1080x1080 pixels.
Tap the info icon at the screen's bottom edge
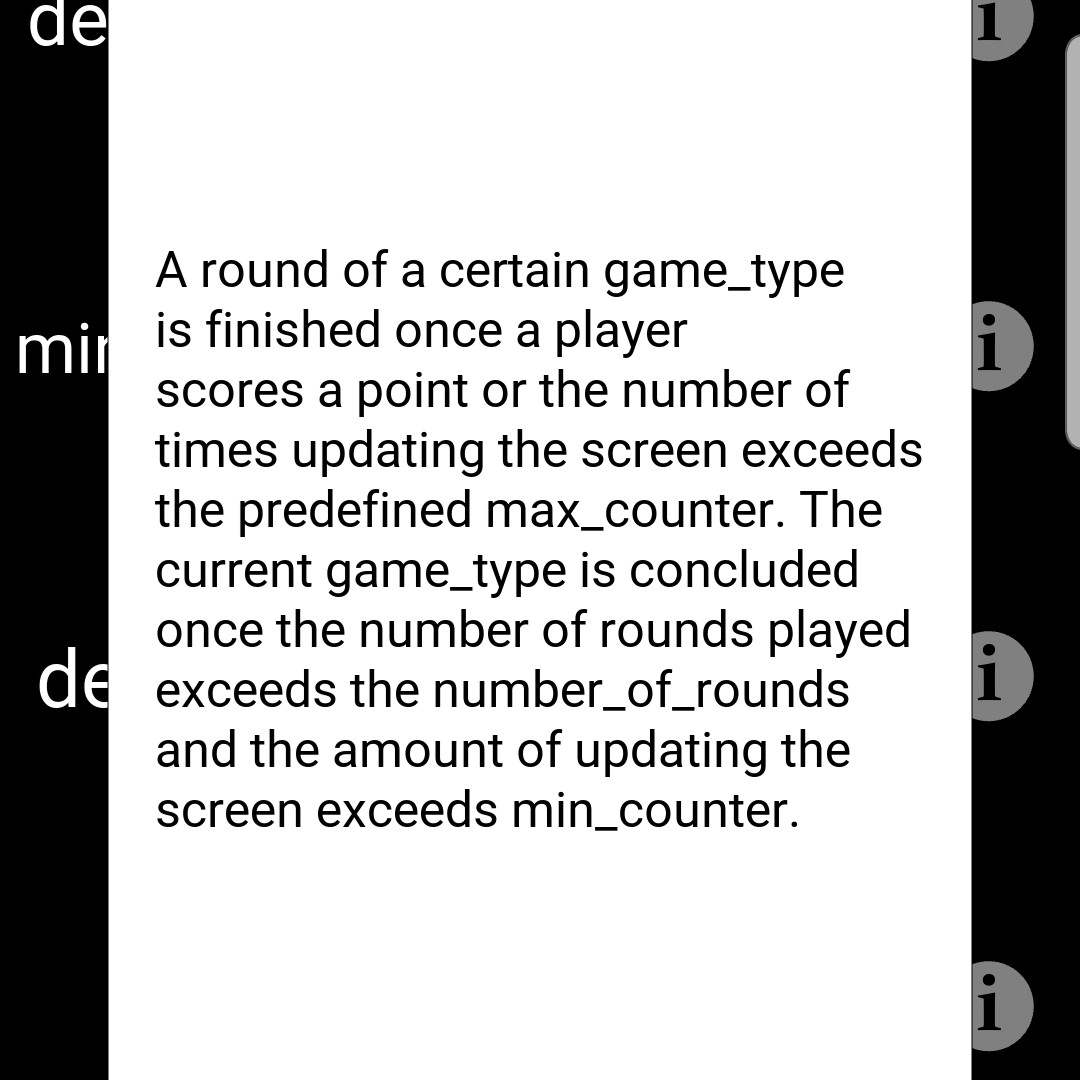[988, 1005]
